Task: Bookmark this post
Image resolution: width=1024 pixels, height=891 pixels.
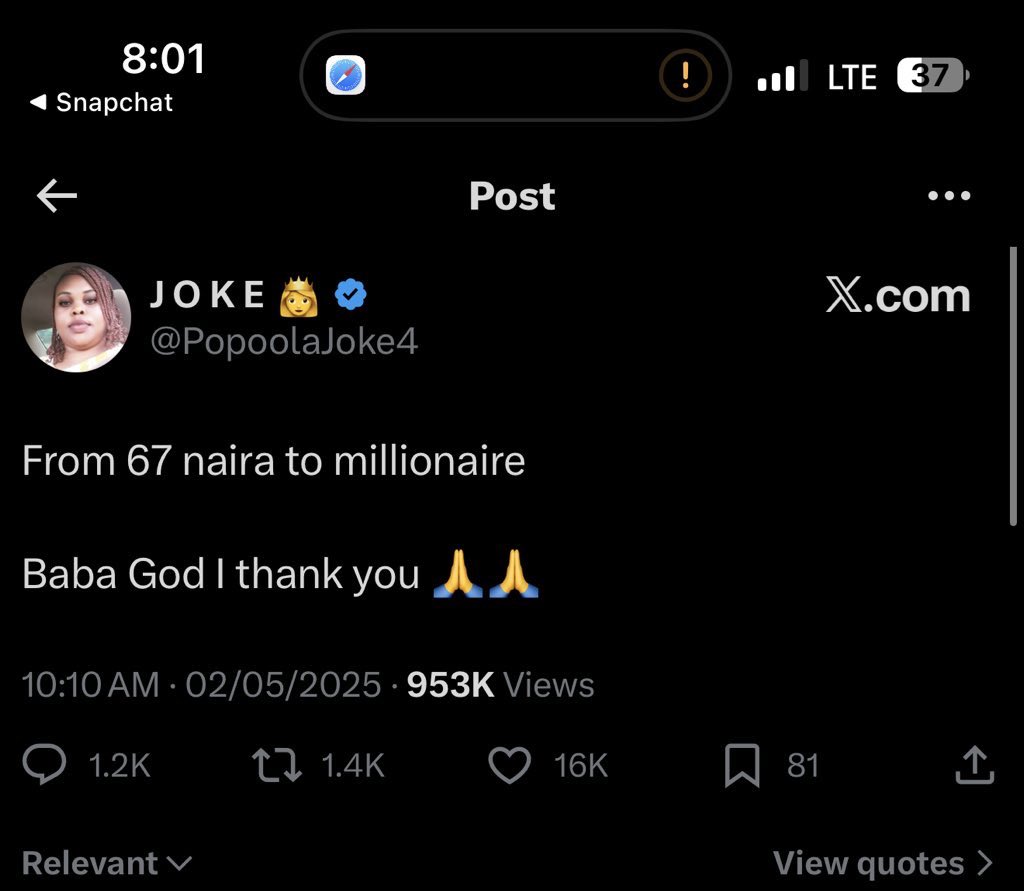Action: pos(743,766)
